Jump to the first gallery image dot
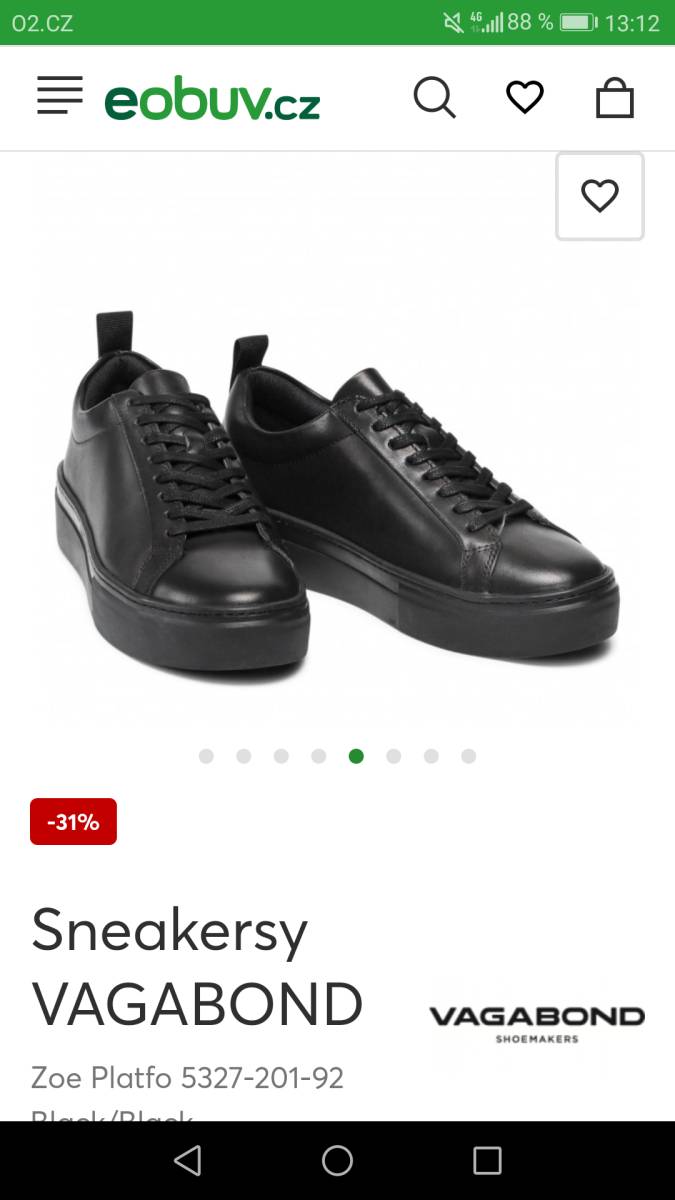The height and width of the screenshot is (1200, 675). [206, 756]
